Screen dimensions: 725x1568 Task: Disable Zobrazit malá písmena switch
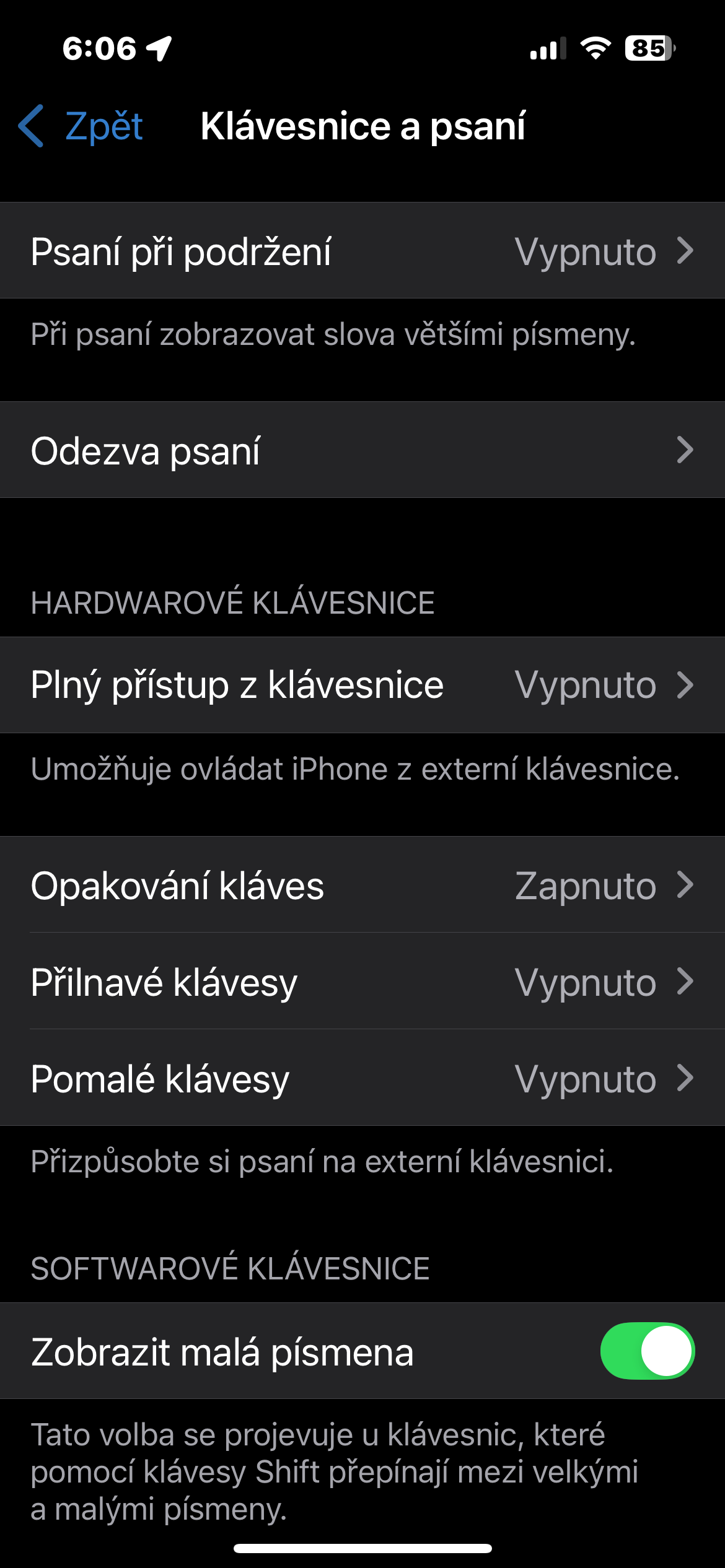[x=647, y=1351]
